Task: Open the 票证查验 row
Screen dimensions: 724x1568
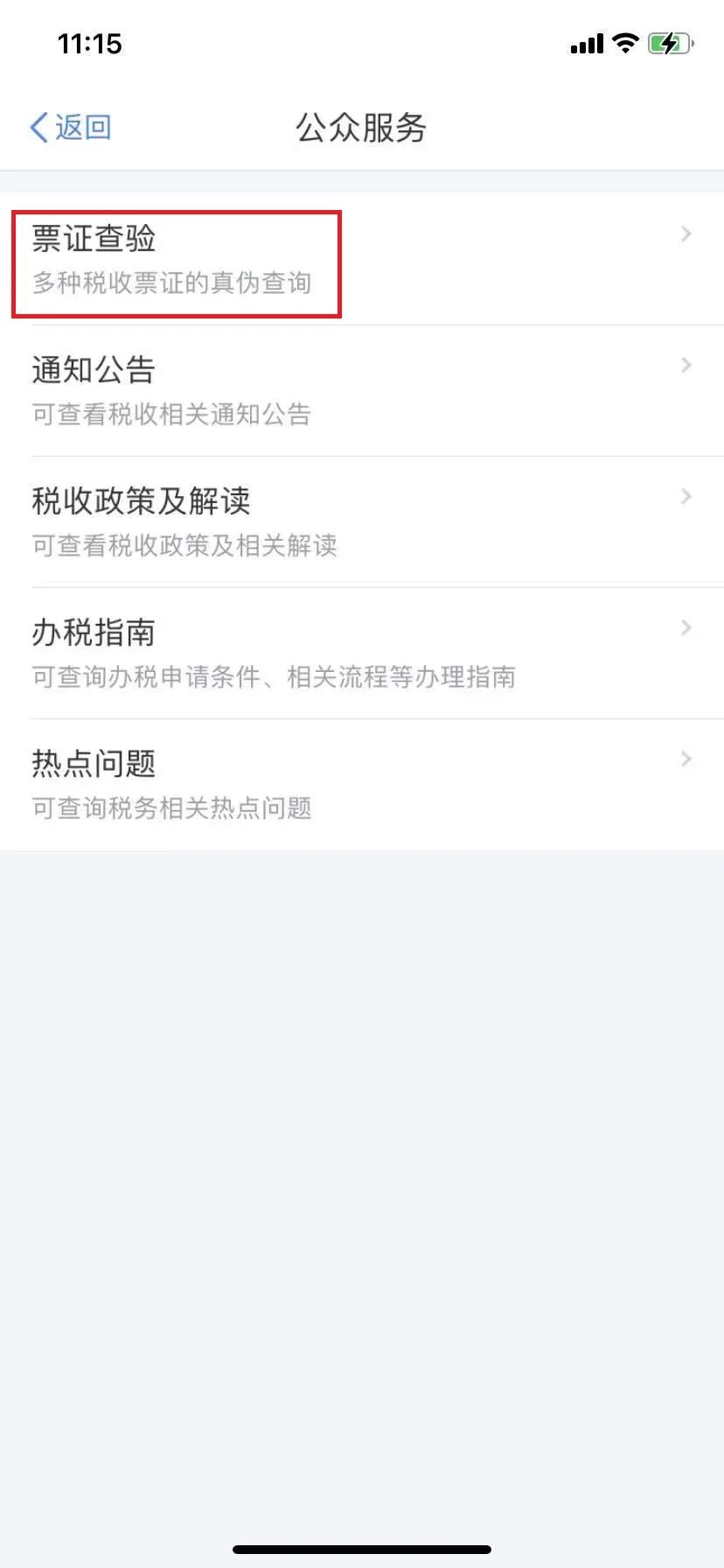Action: (362, 259)
